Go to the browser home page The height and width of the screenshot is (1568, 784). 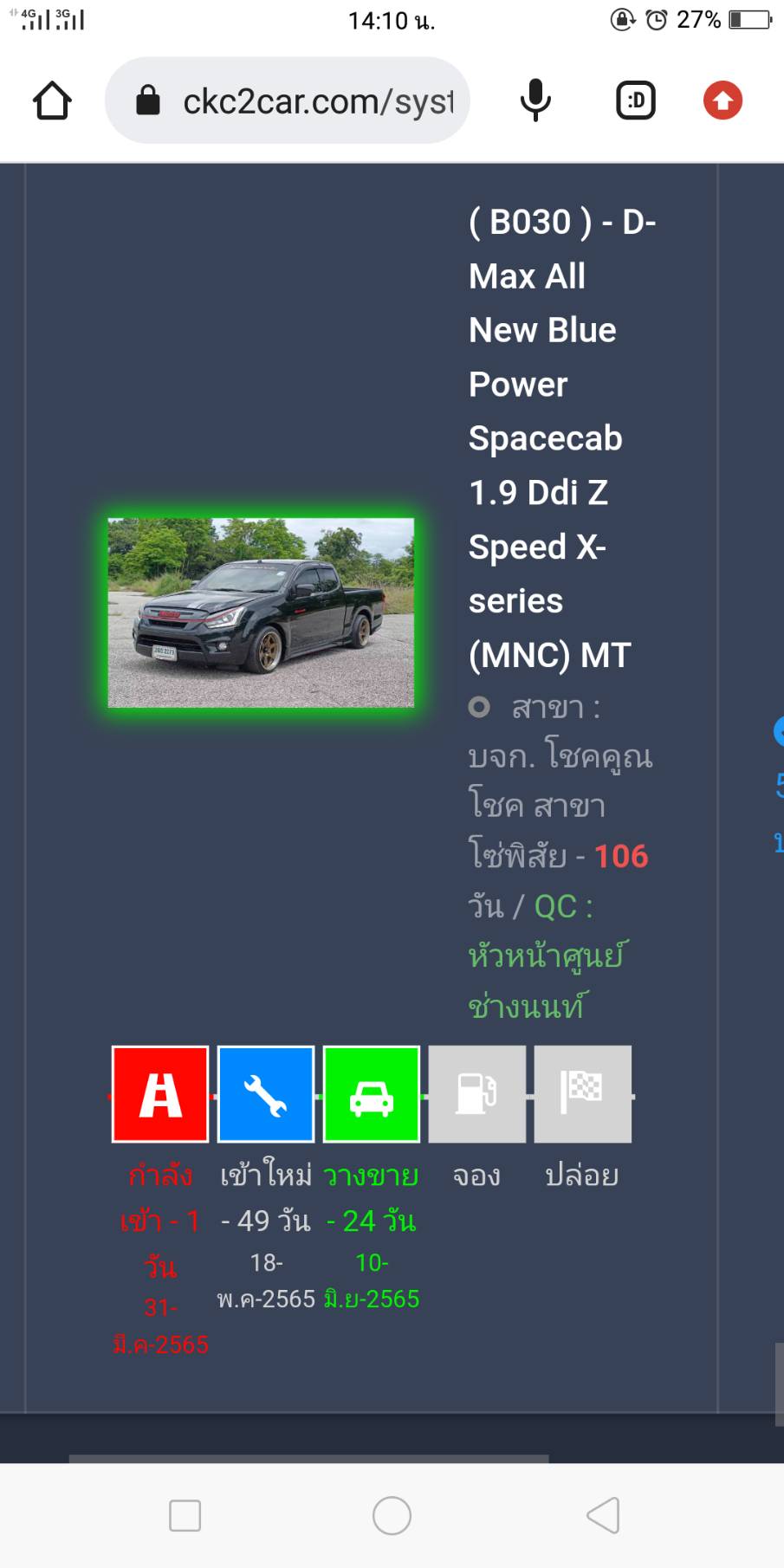pos(52,100)
